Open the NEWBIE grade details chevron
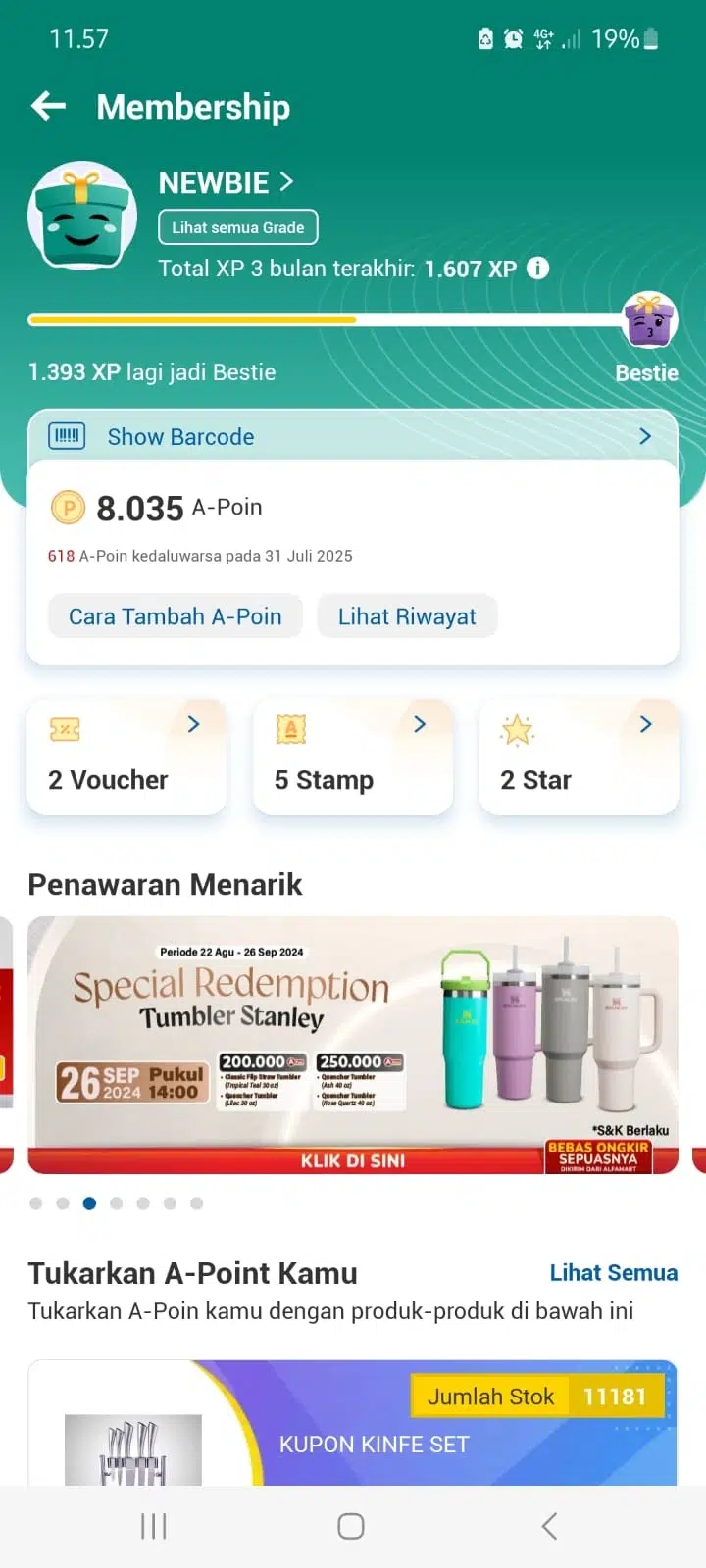 pos(285,182)
